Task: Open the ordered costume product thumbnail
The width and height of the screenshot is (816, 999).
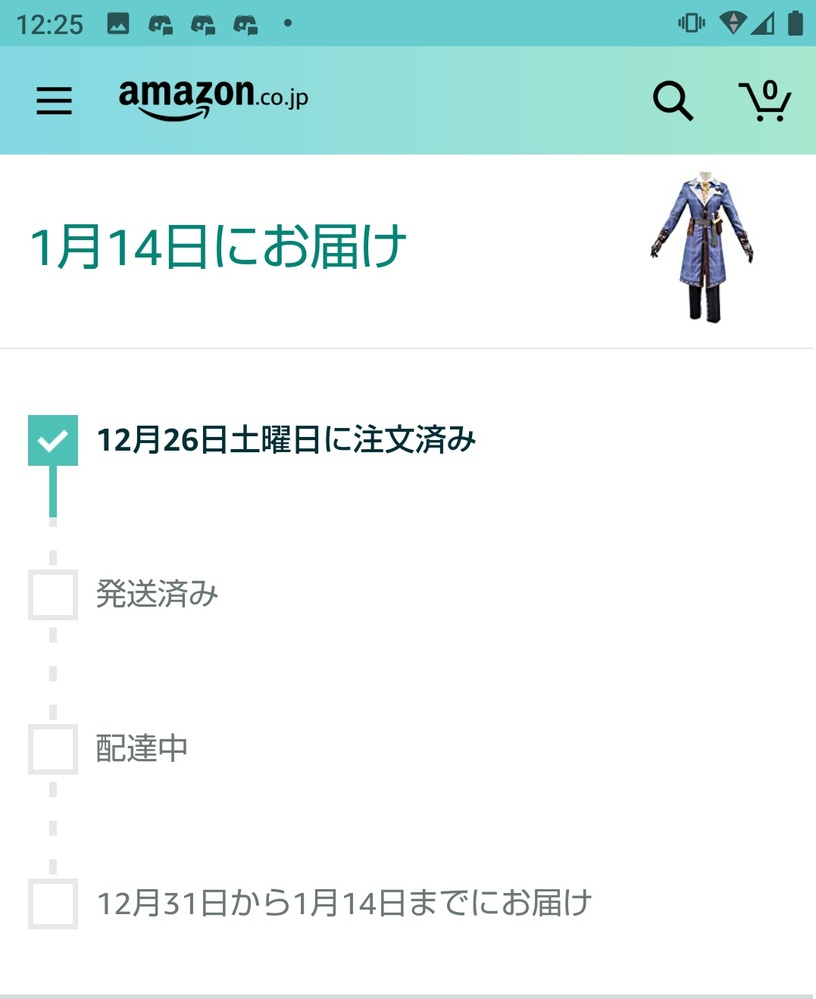Action: click(x=703, y=246)
